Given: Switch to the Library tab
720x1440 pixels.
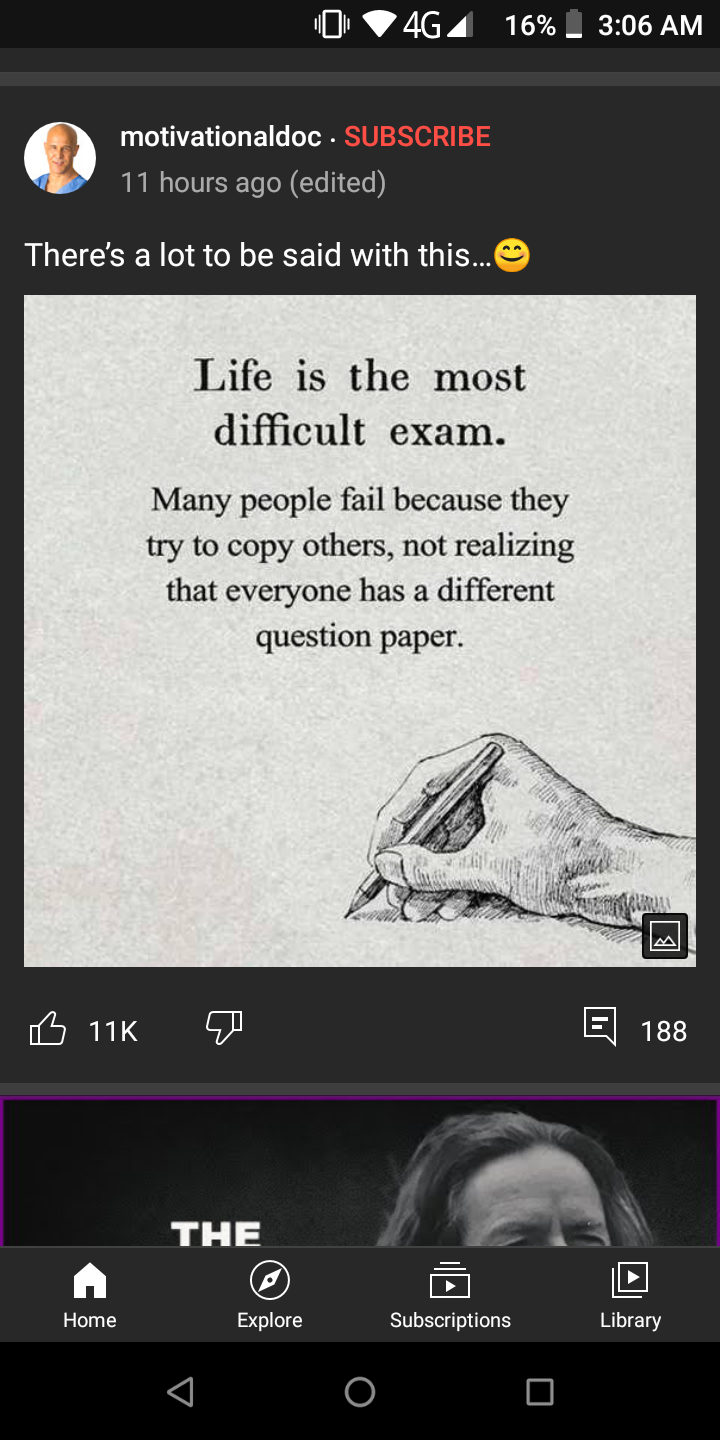Looking at the screenshot, I should [x=630, y=1295].
